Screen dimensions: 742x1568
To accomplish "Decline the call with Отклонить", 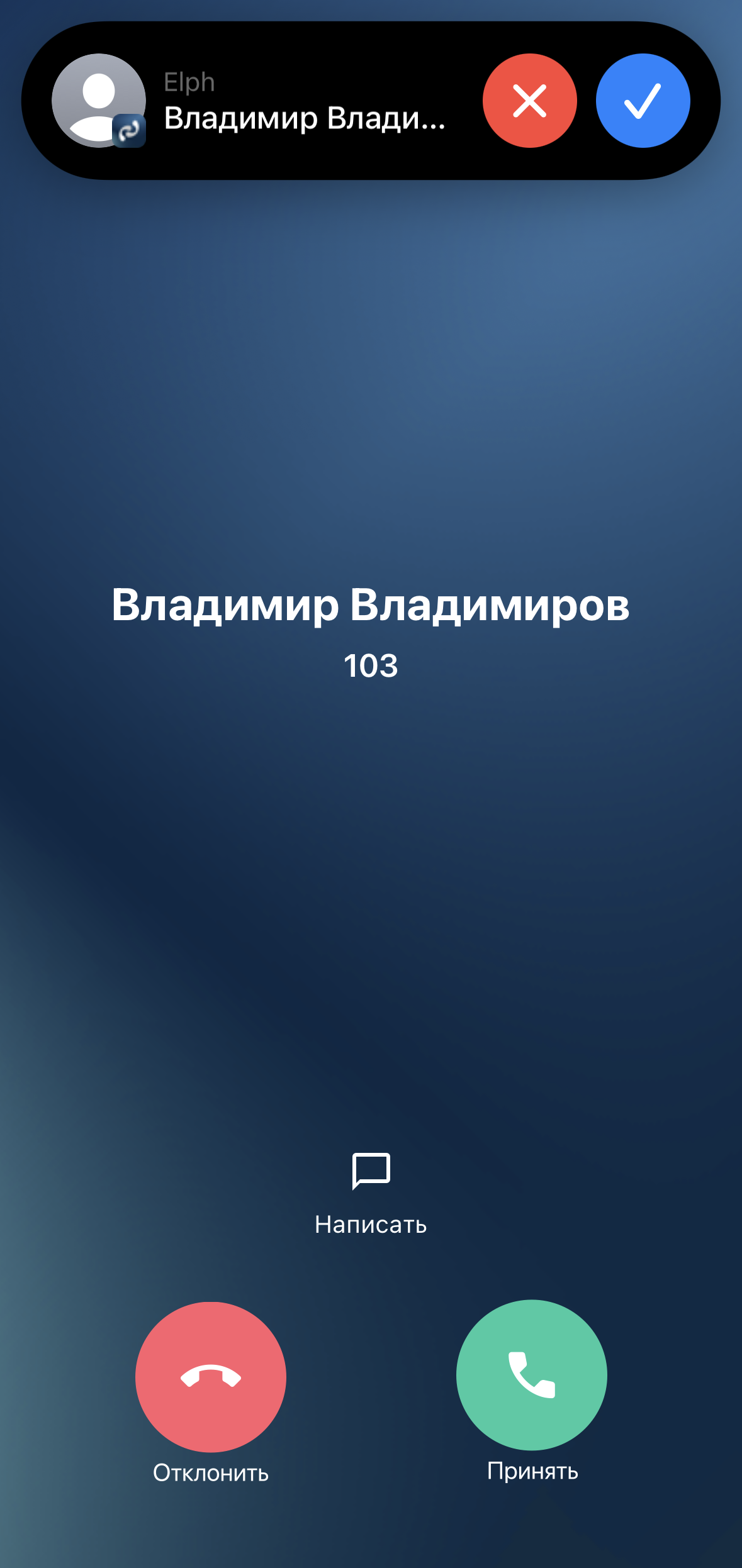I will [x=211, y=1377].
